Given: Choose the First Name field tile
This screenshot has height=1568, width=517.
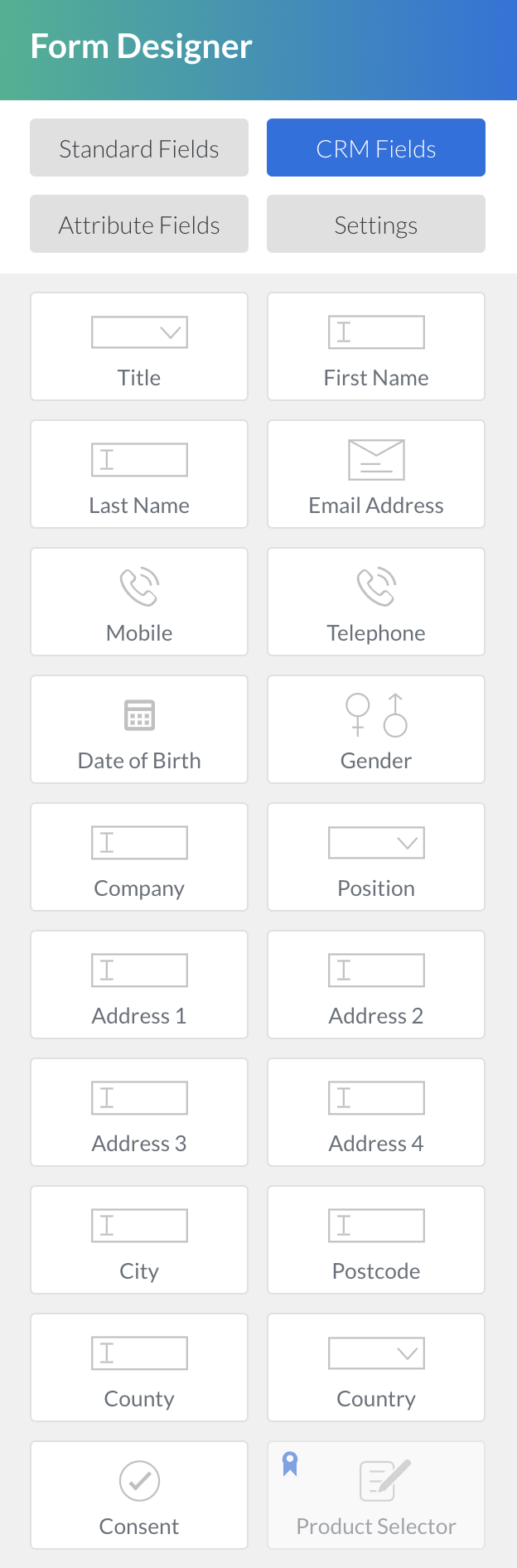Looking at the screenshot, I should coord(376,347).
